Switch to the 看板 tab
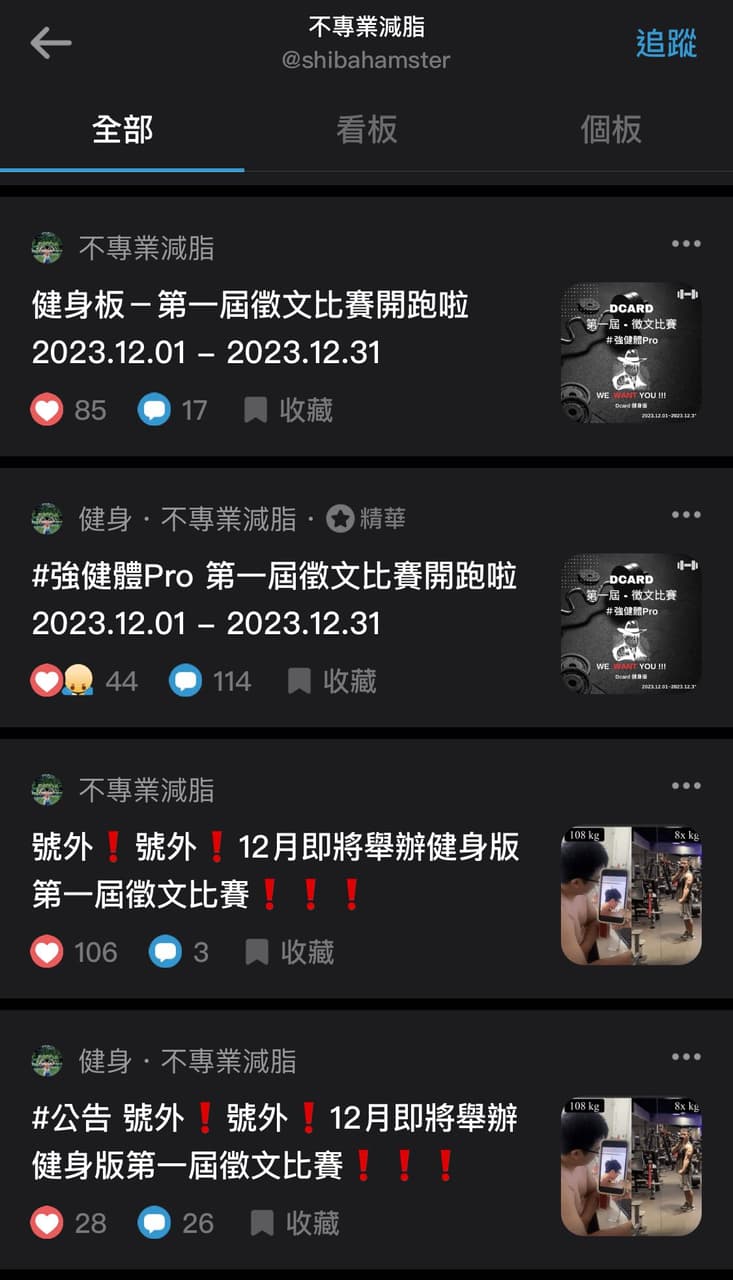 coord(366,130)
